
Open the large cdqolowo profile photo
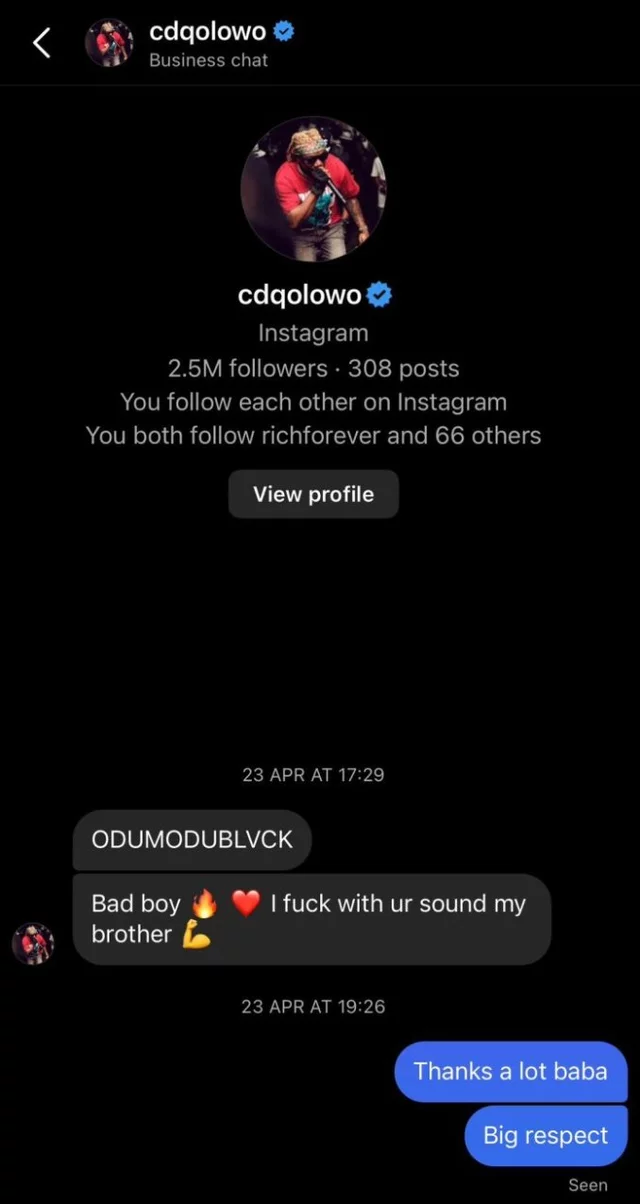[x=313, y=190]
